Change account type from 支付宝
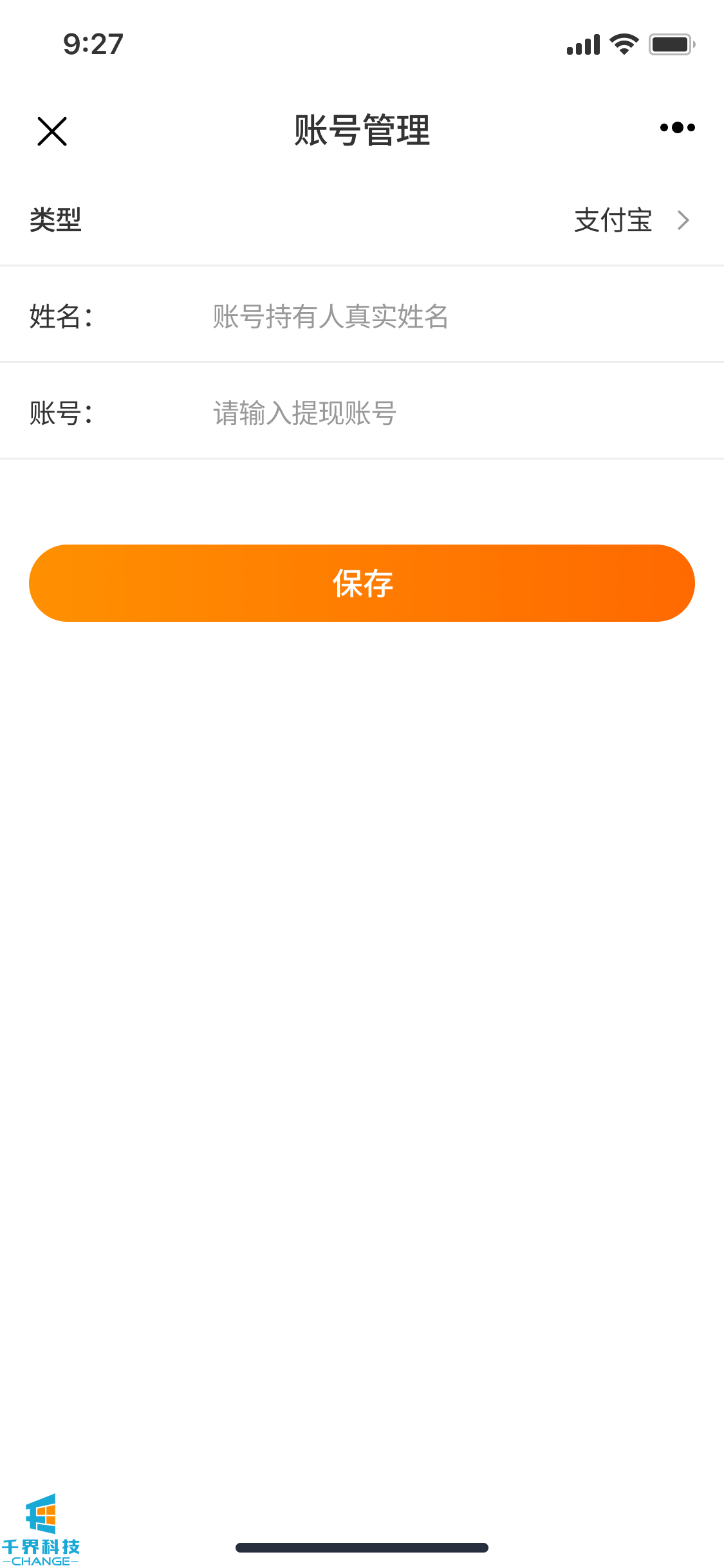This screenshot has height=1568, width=724. (x=631, y=221)
